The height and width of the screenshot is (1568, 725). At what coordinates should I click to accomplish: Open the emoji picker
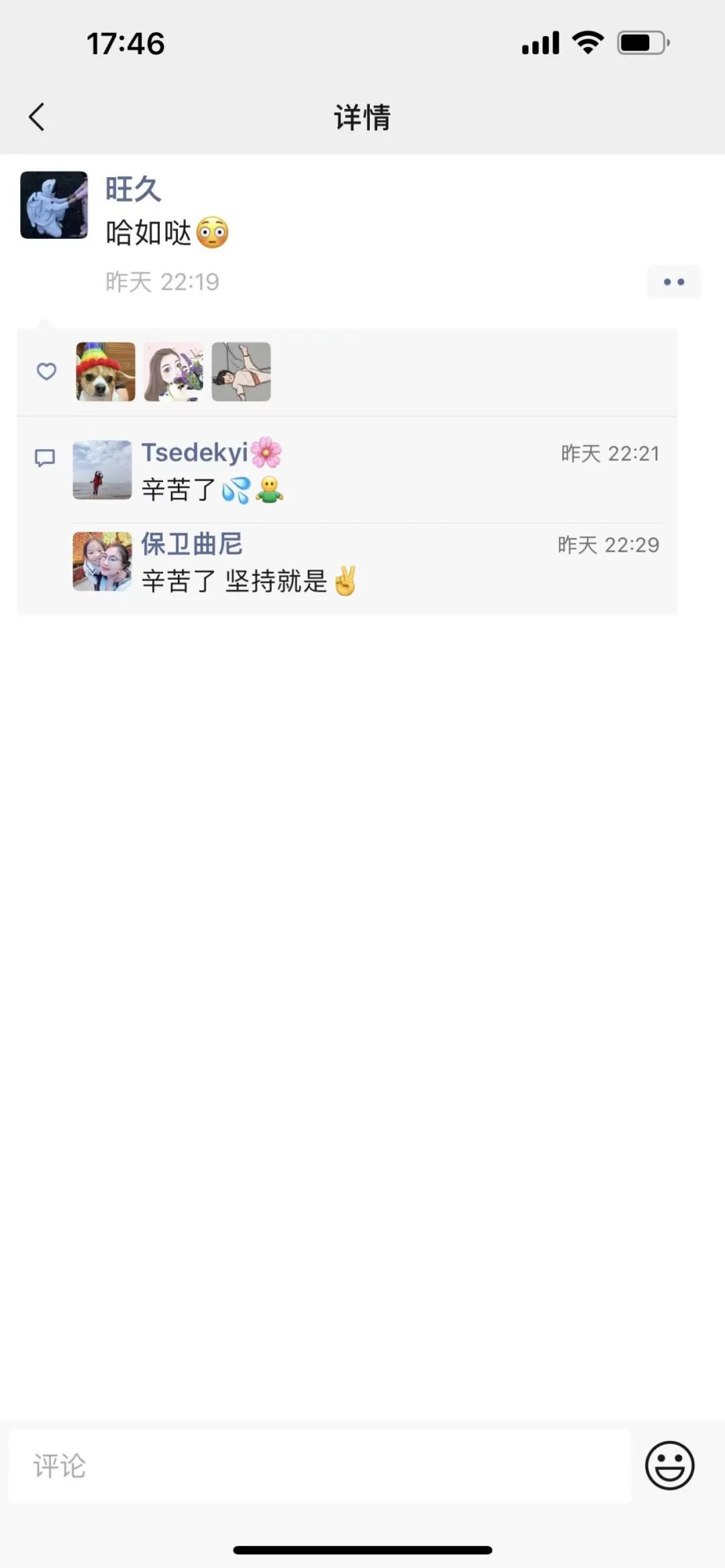point(669,1466)
